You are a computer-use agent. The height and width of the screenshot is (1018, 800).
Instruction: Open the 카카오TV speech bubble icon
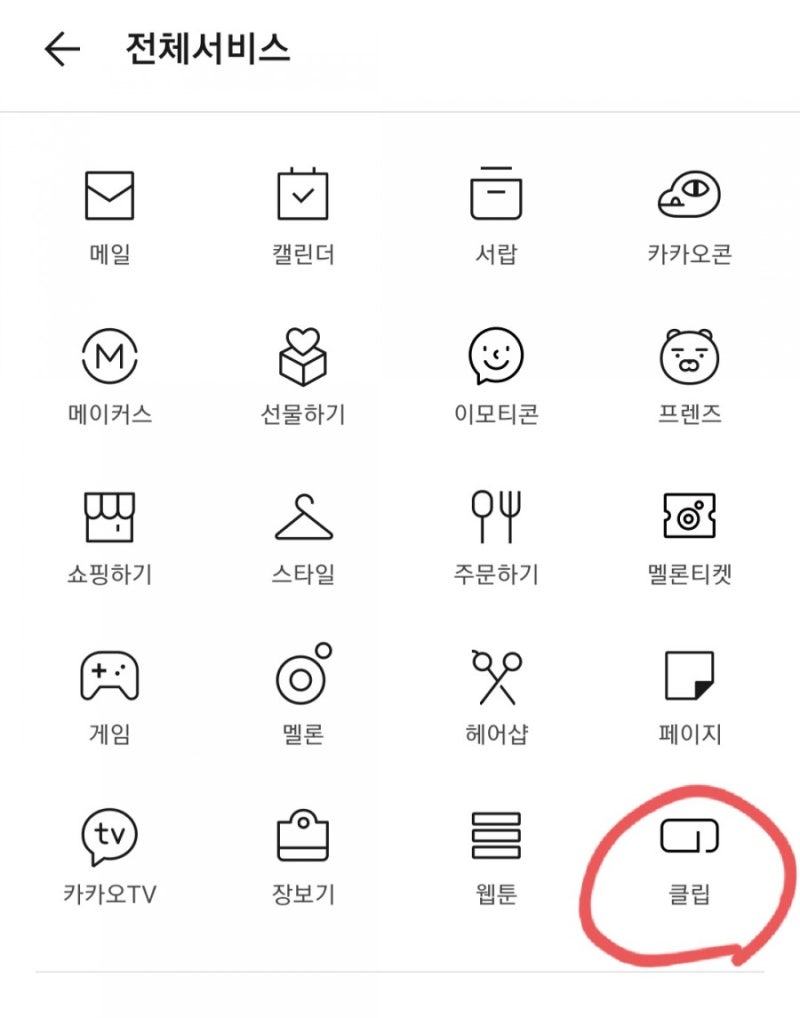click(110, 838)
